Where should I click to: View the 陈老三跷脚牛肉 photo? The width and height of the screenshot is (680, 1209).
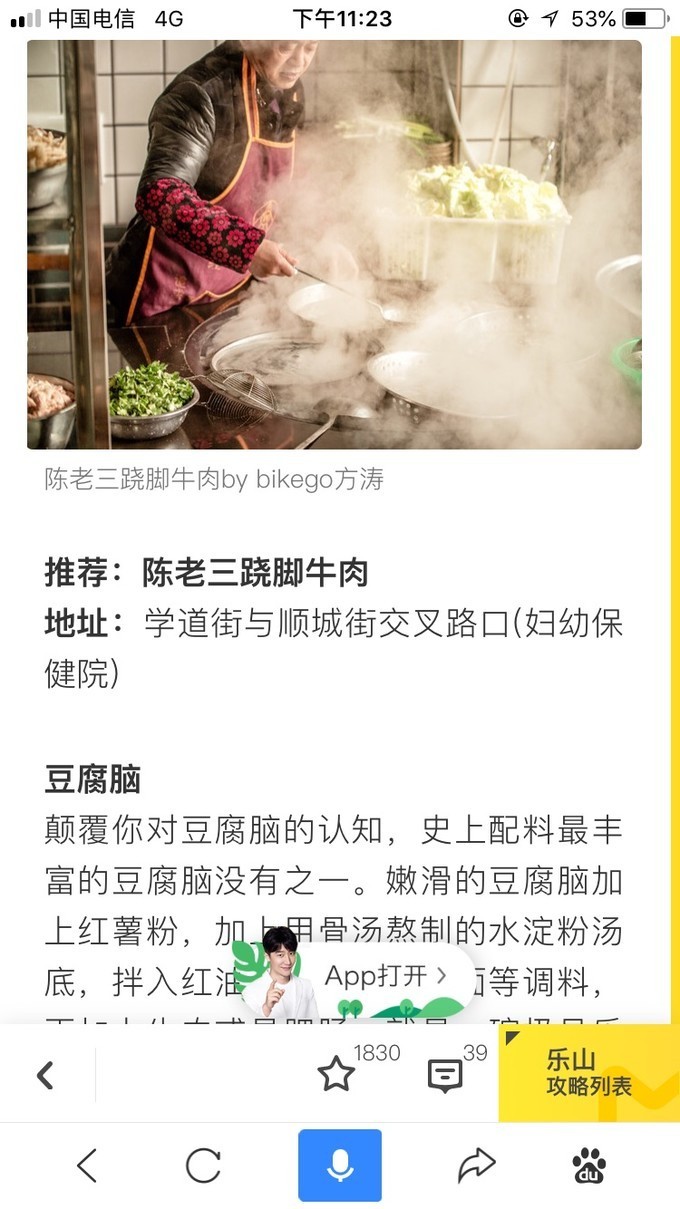(334, 244)
